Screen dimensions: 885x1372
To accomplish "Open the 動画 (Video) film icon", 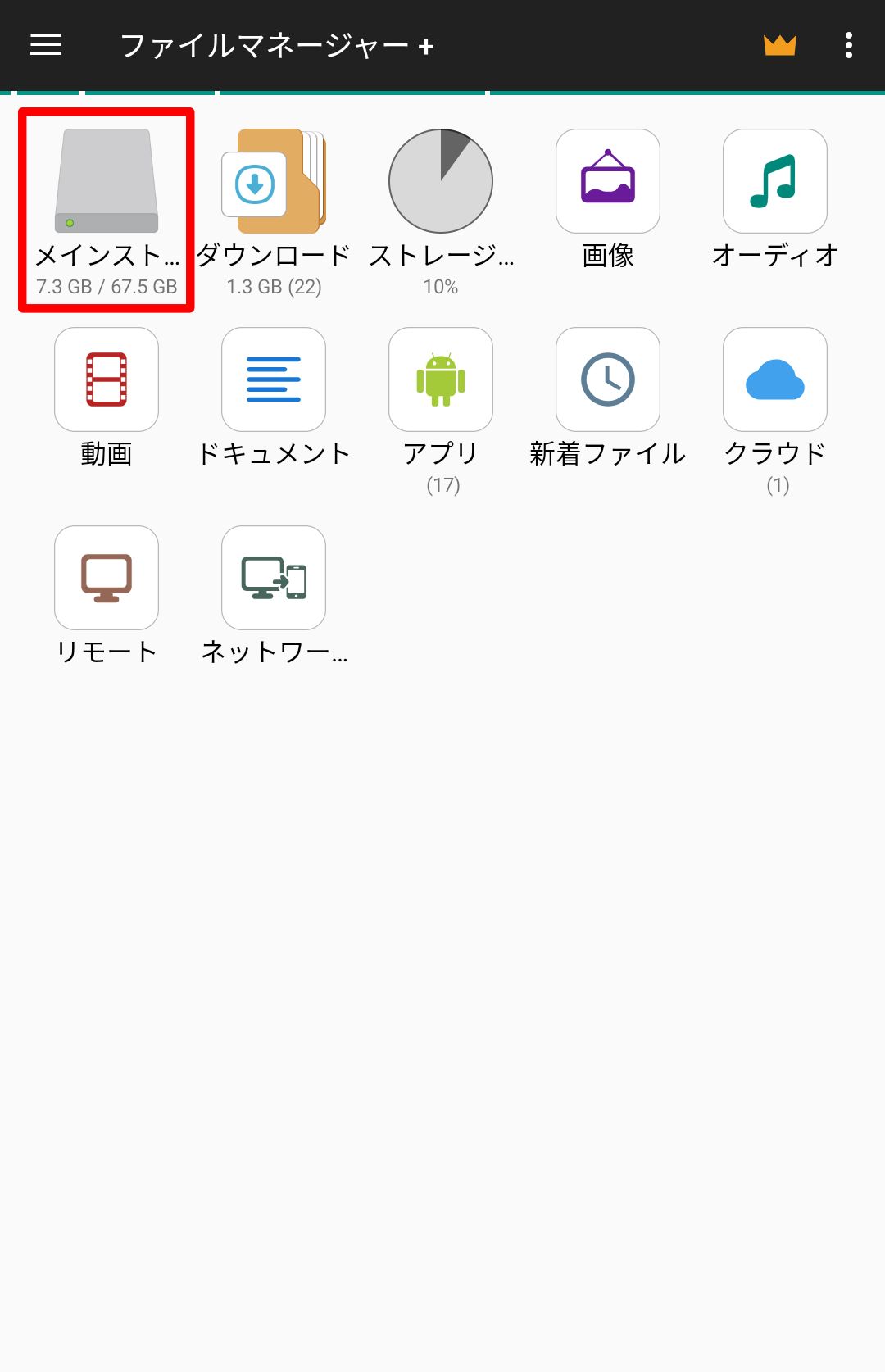I will (x=107, y=379).
